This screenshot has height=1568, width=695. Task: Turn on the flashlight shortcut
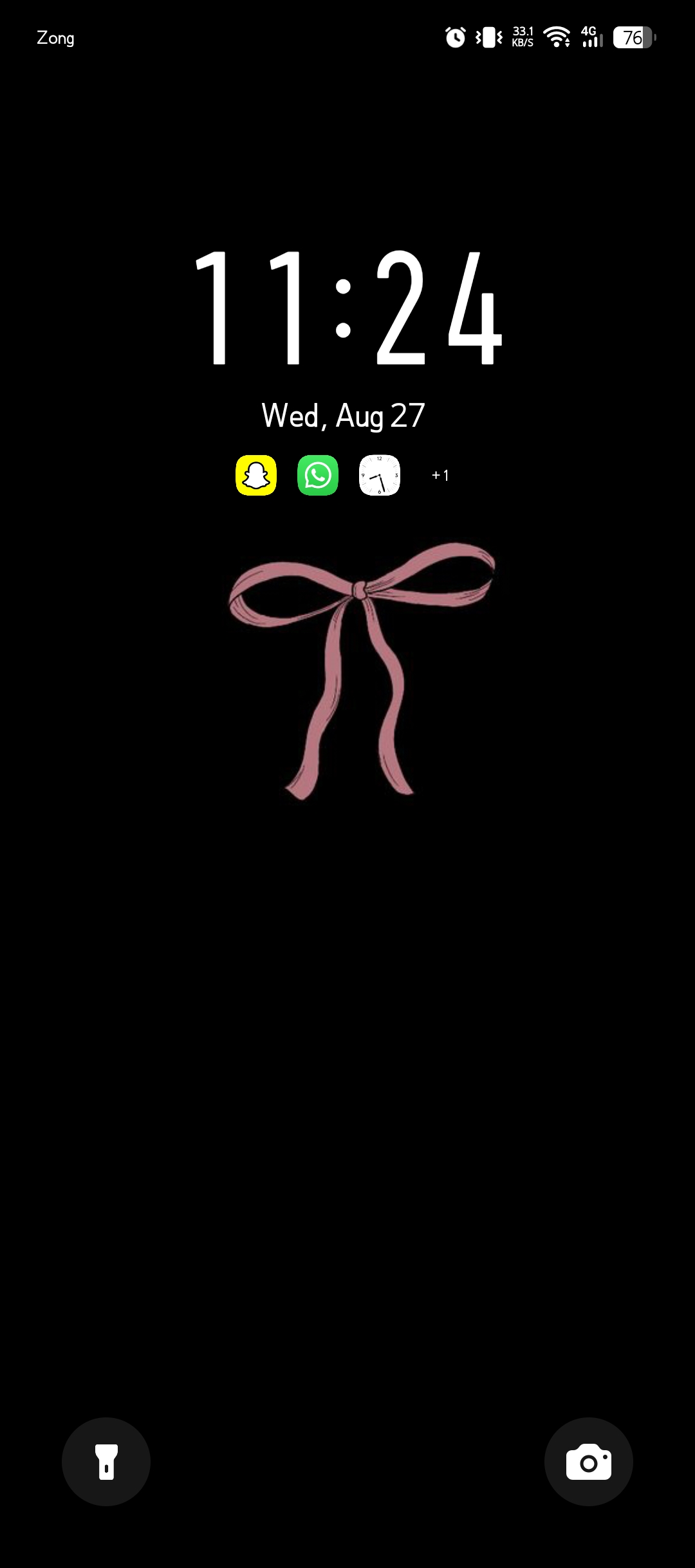pyautogui.click(x=106, y=1461)
